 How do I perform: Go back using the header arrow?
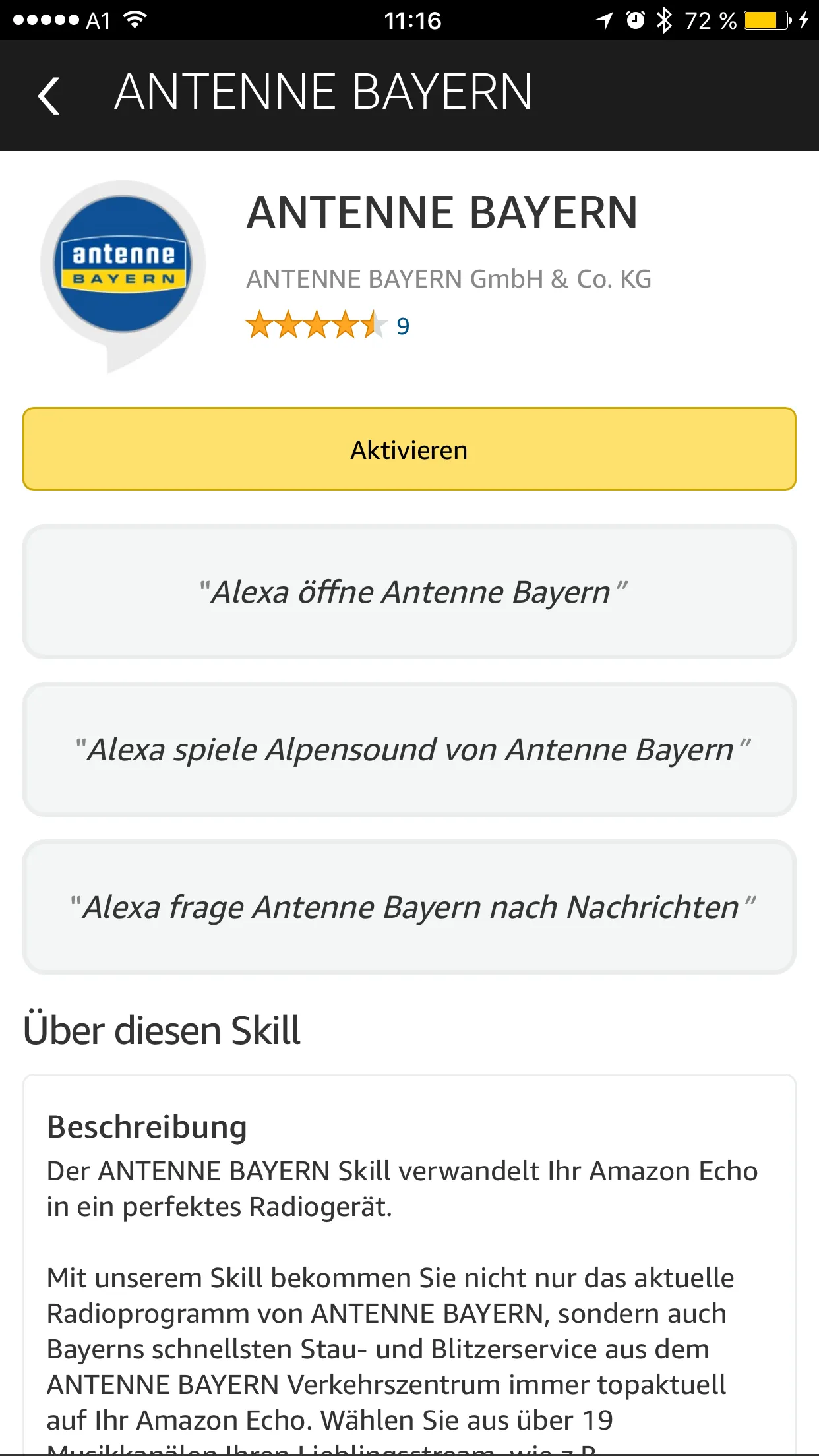(x=49, y=96)
